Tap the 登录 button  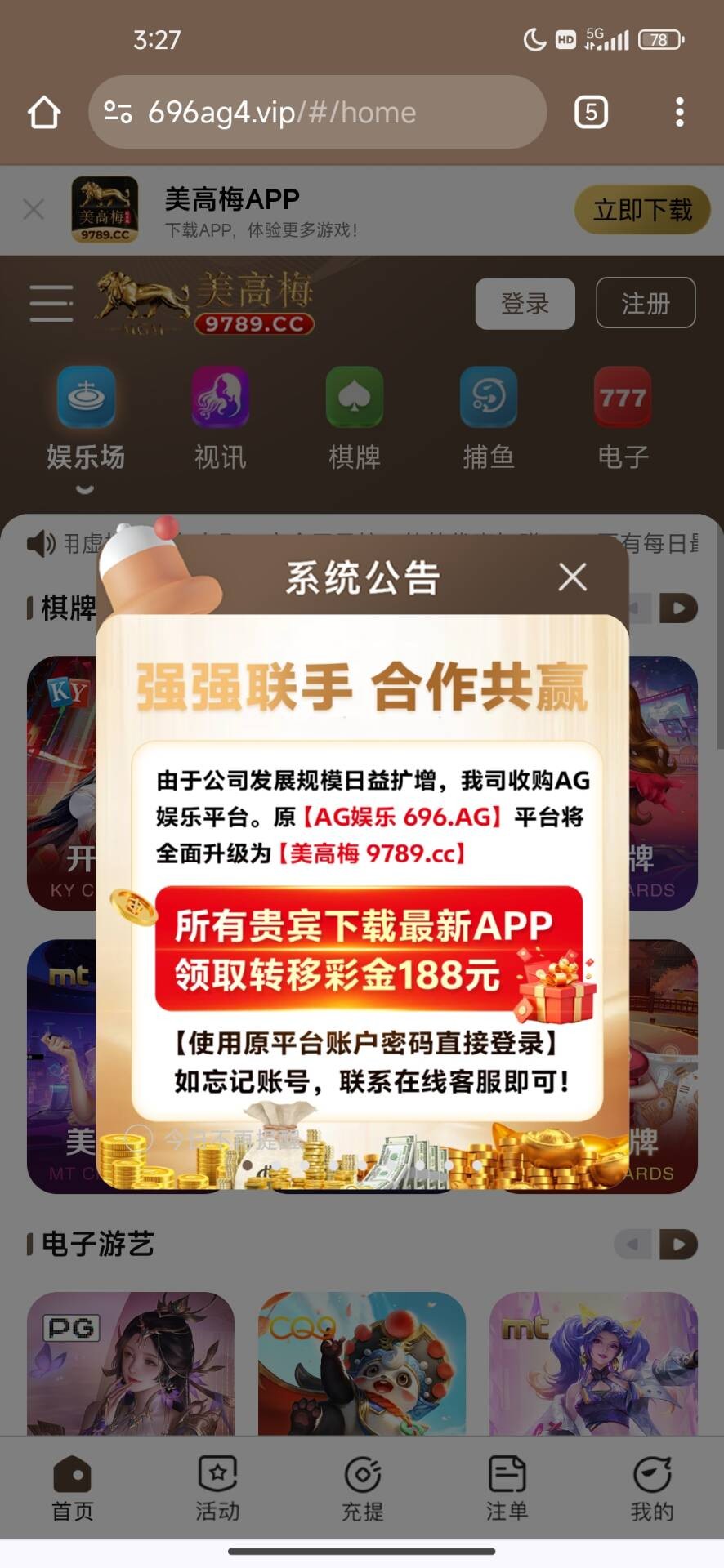click(x=525, y=304)
